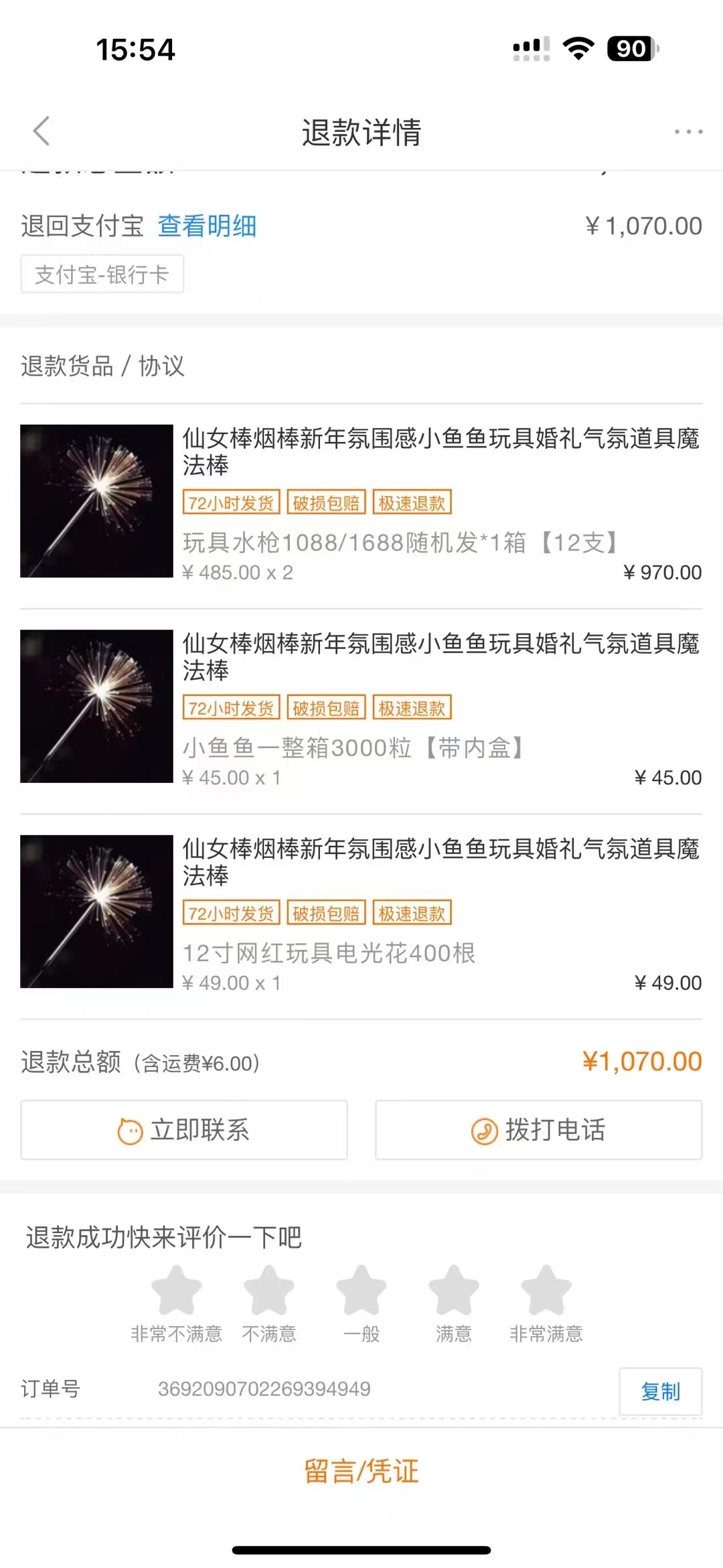Screen dimensions: 723x1568
Task: Choose the 一般 star rating
Action: pyautogui.click(x=361, y=1291)
